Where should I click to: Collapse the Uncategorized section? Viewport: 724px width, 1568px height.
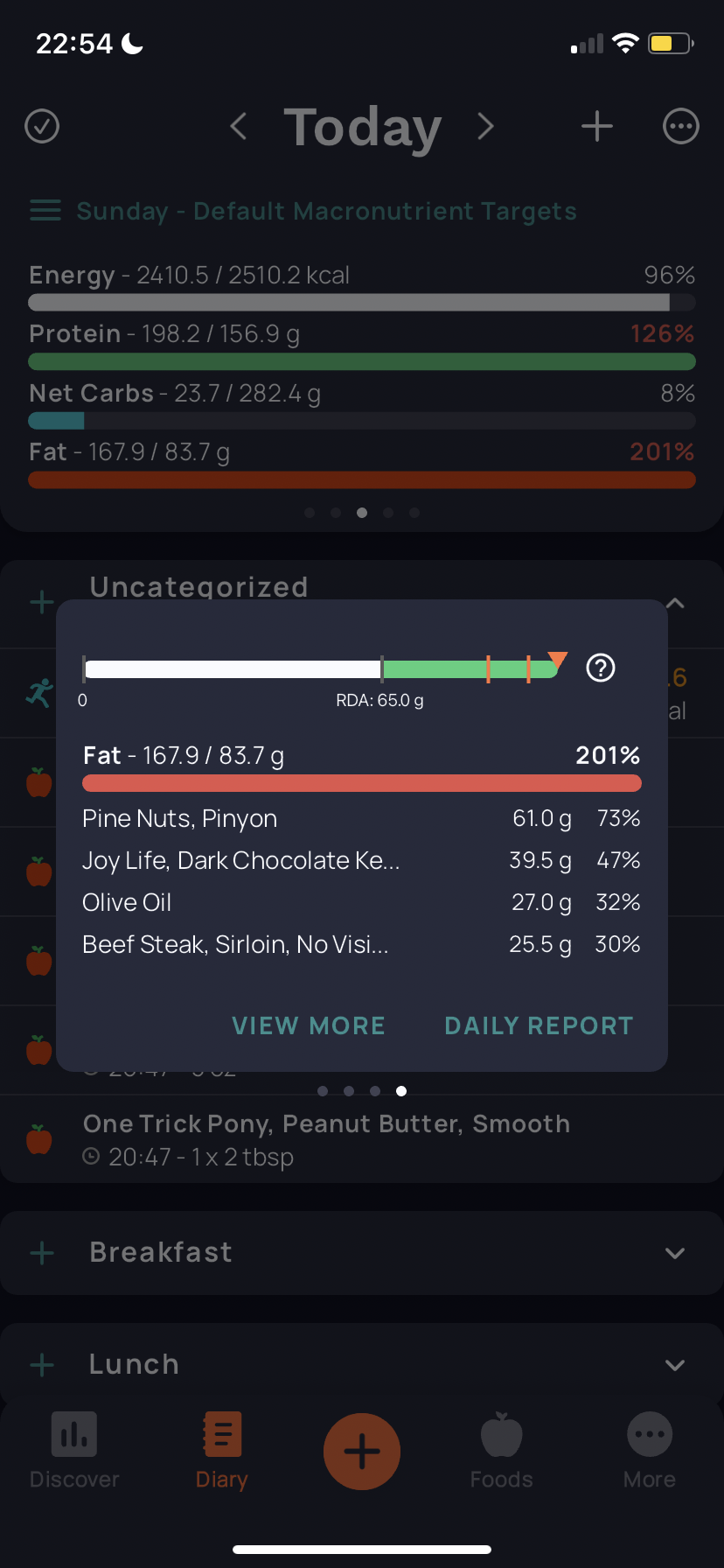[x=675, y=603]
